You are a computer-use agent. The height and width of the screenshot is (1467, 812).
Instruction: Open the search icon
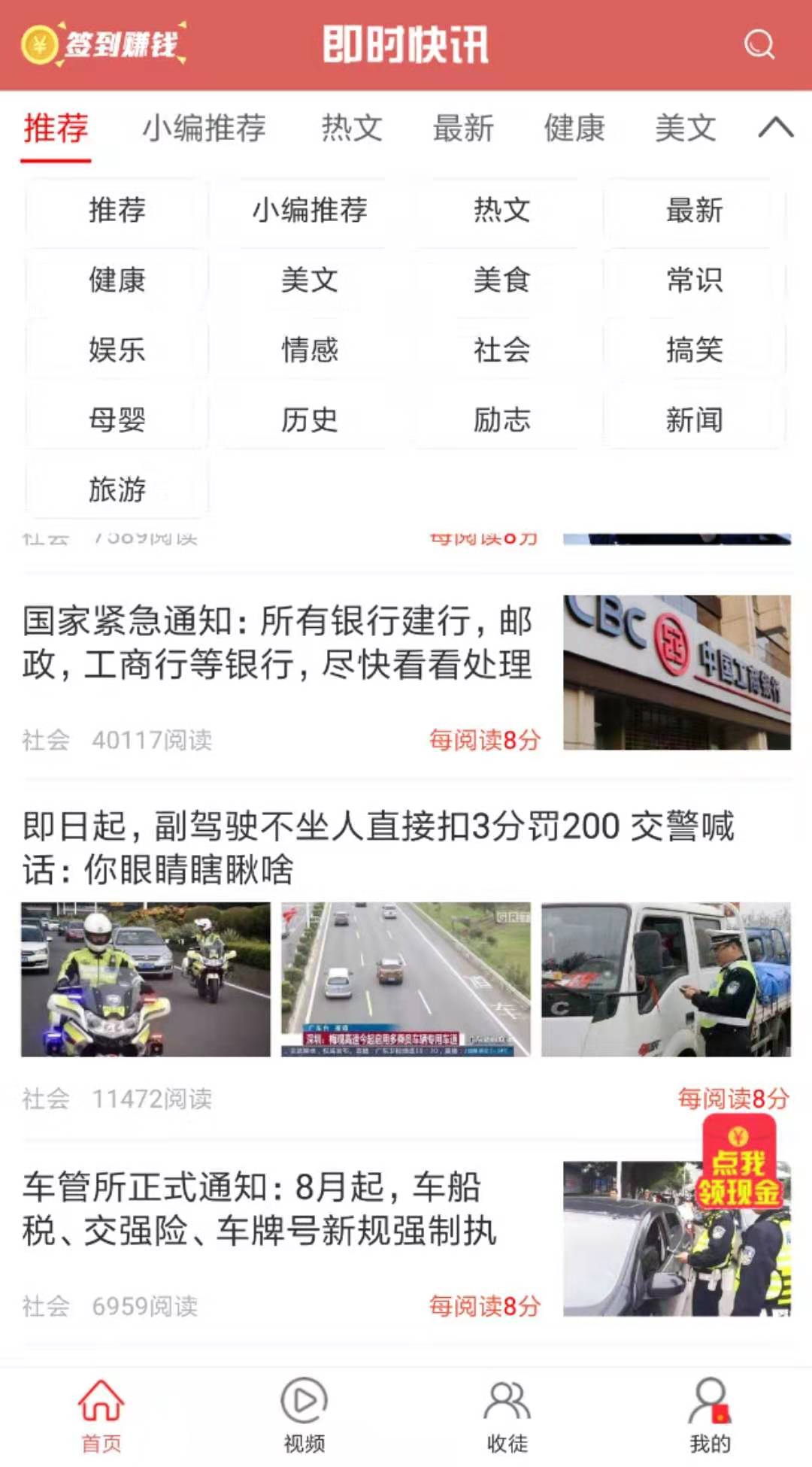click(x=759, y=45)
